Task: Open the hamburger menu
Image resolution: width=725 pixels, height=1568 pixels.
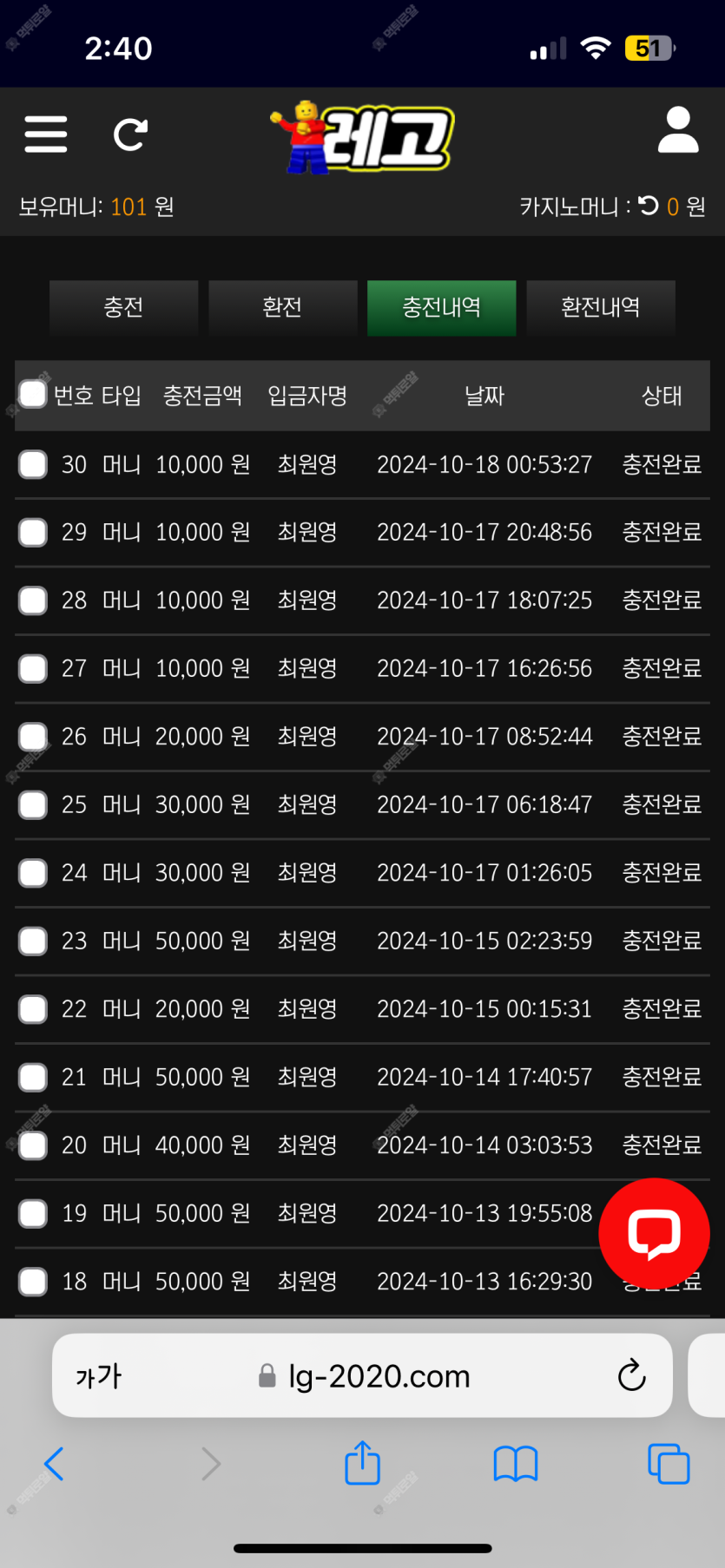Action: pos(46,134)
